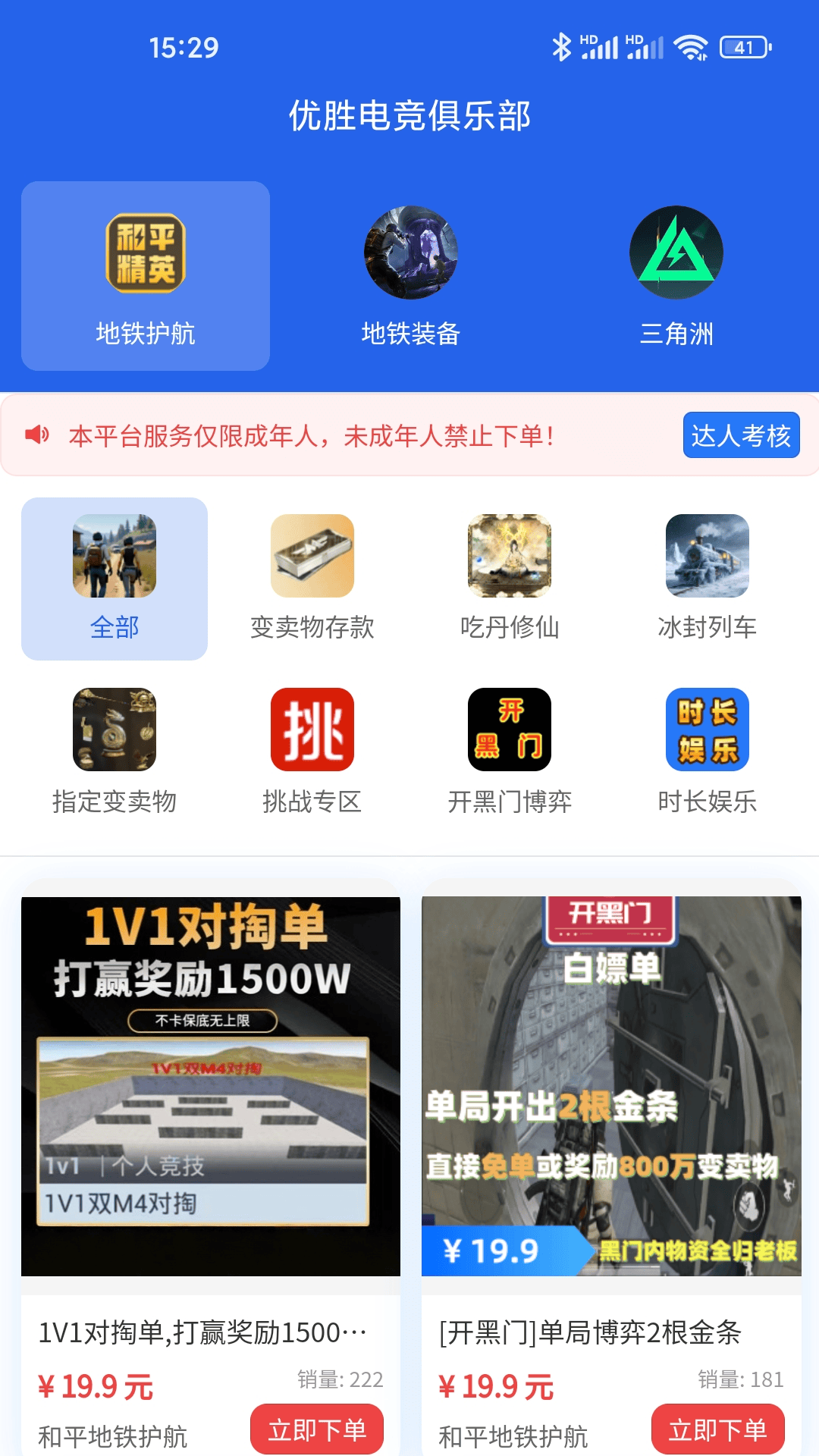819x1456 pixels.
Task: Open the 1V1对掏单 product thumbnail
Action: 209,1084
